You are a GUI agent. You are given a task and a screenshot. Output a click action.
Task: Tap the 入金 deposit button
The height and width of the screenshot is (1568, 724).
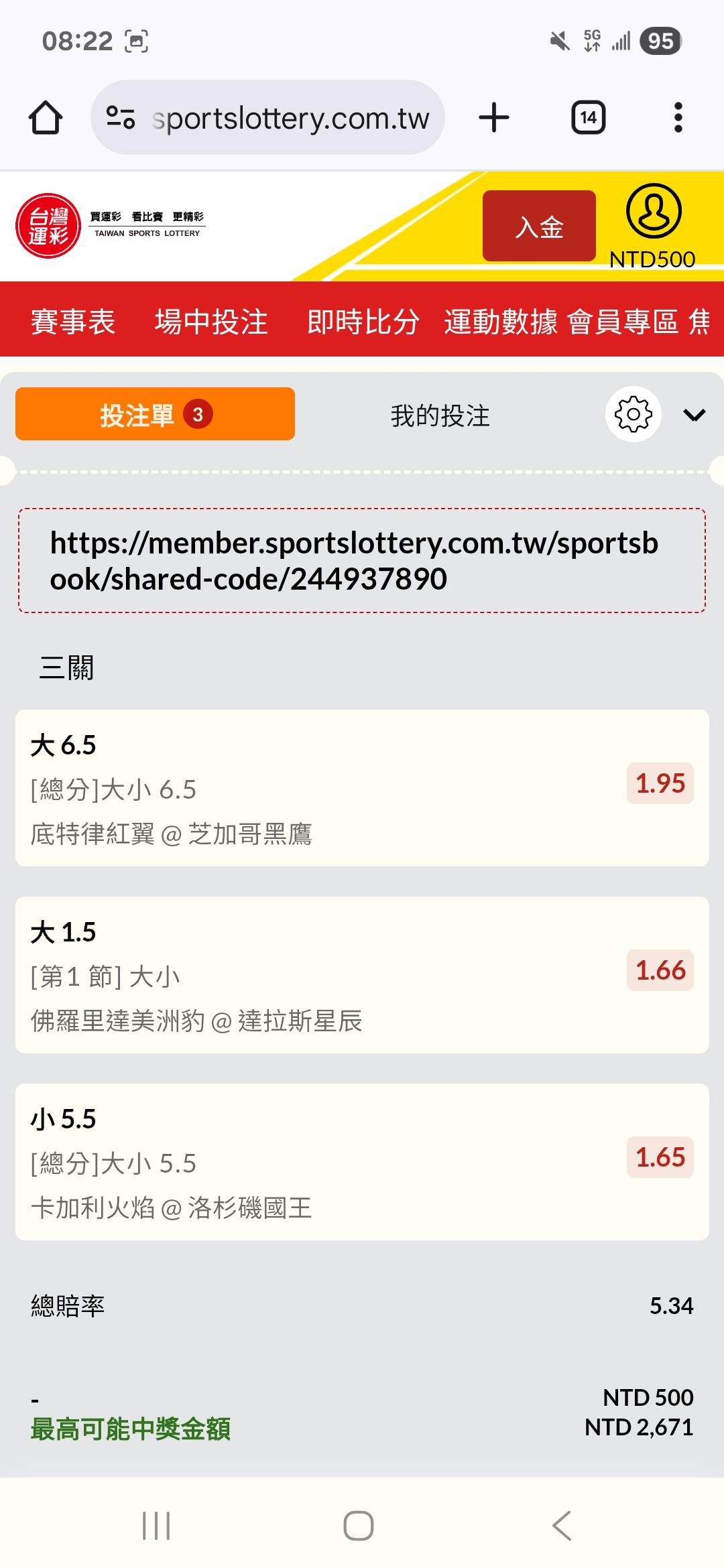pos(539,226)
